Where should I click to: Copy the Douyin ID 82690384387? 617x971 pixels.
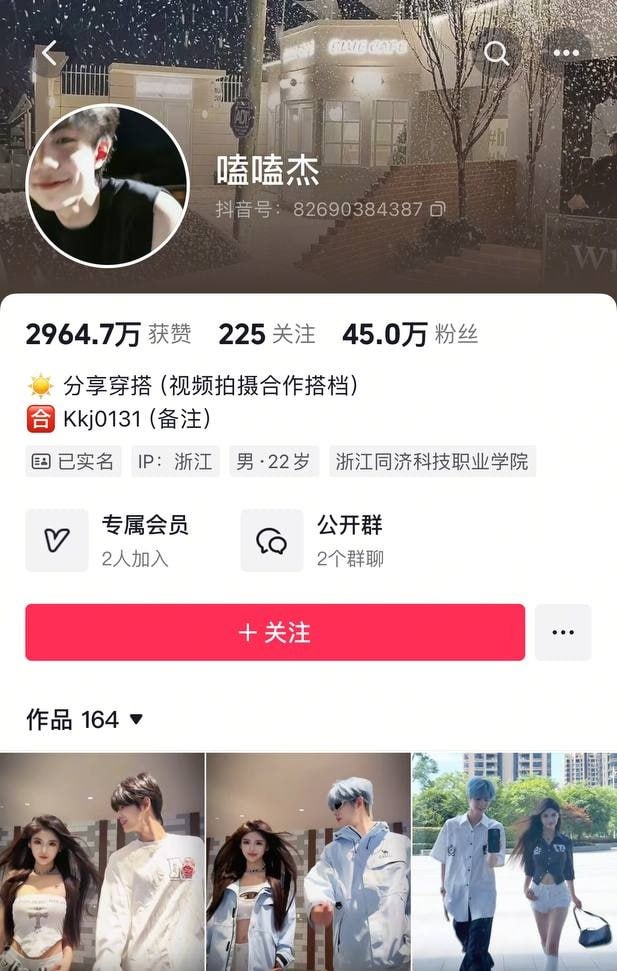[437, 209]
